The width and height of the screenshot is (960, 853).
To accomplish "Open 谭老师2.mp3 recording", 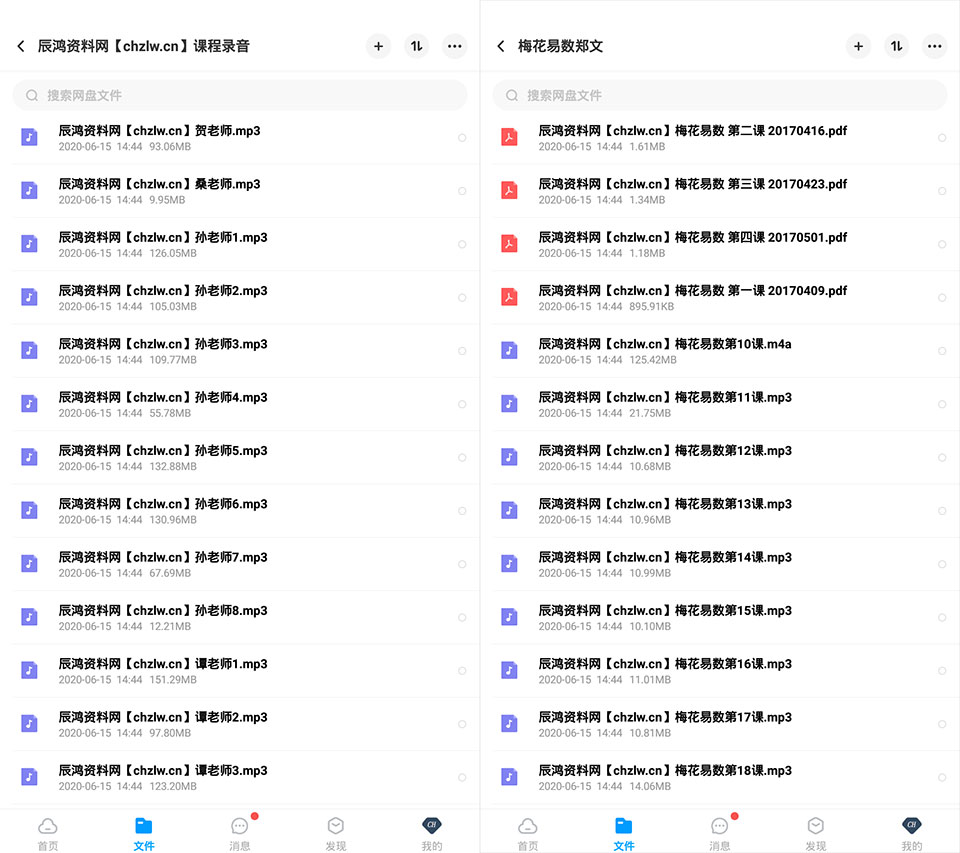I will pos(240,724).
